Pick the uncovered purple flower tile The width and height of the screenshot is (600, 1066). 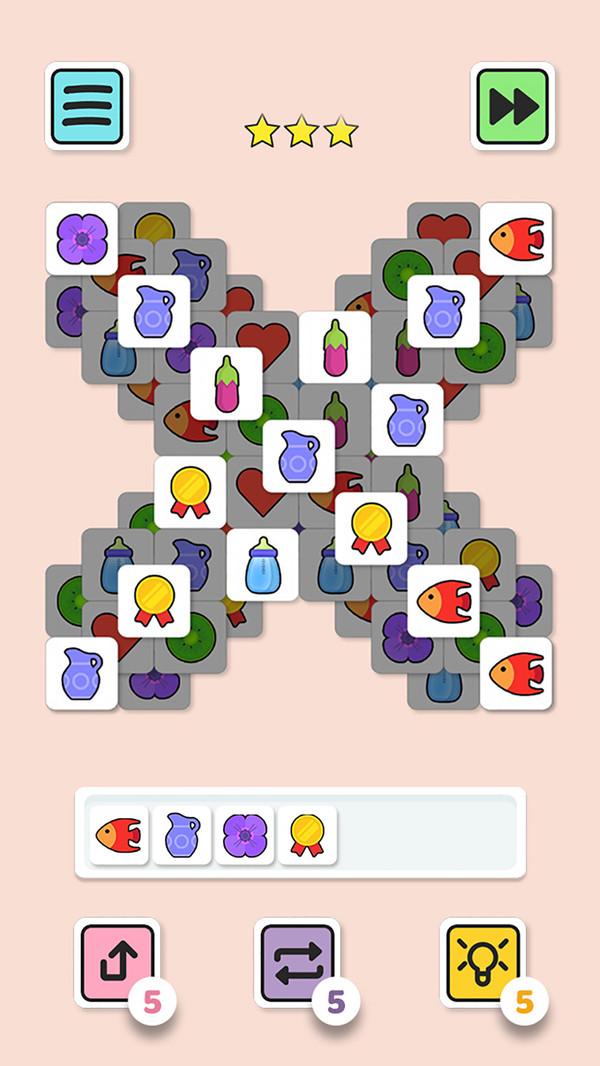pyautogui.click(x=82, y=239)
